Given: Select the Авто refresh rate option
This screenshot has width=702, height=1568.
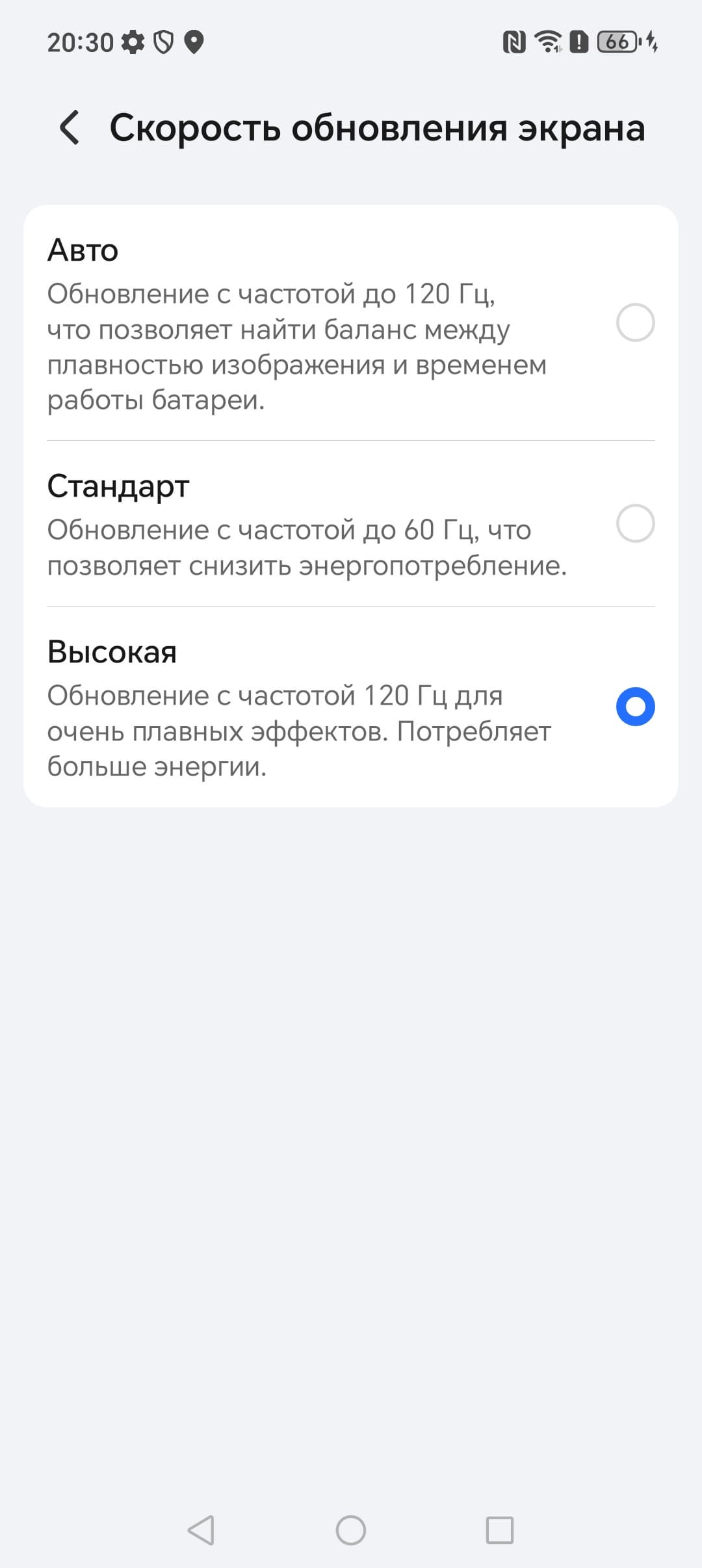Looking at the screenshot, I should click(634, 322).
